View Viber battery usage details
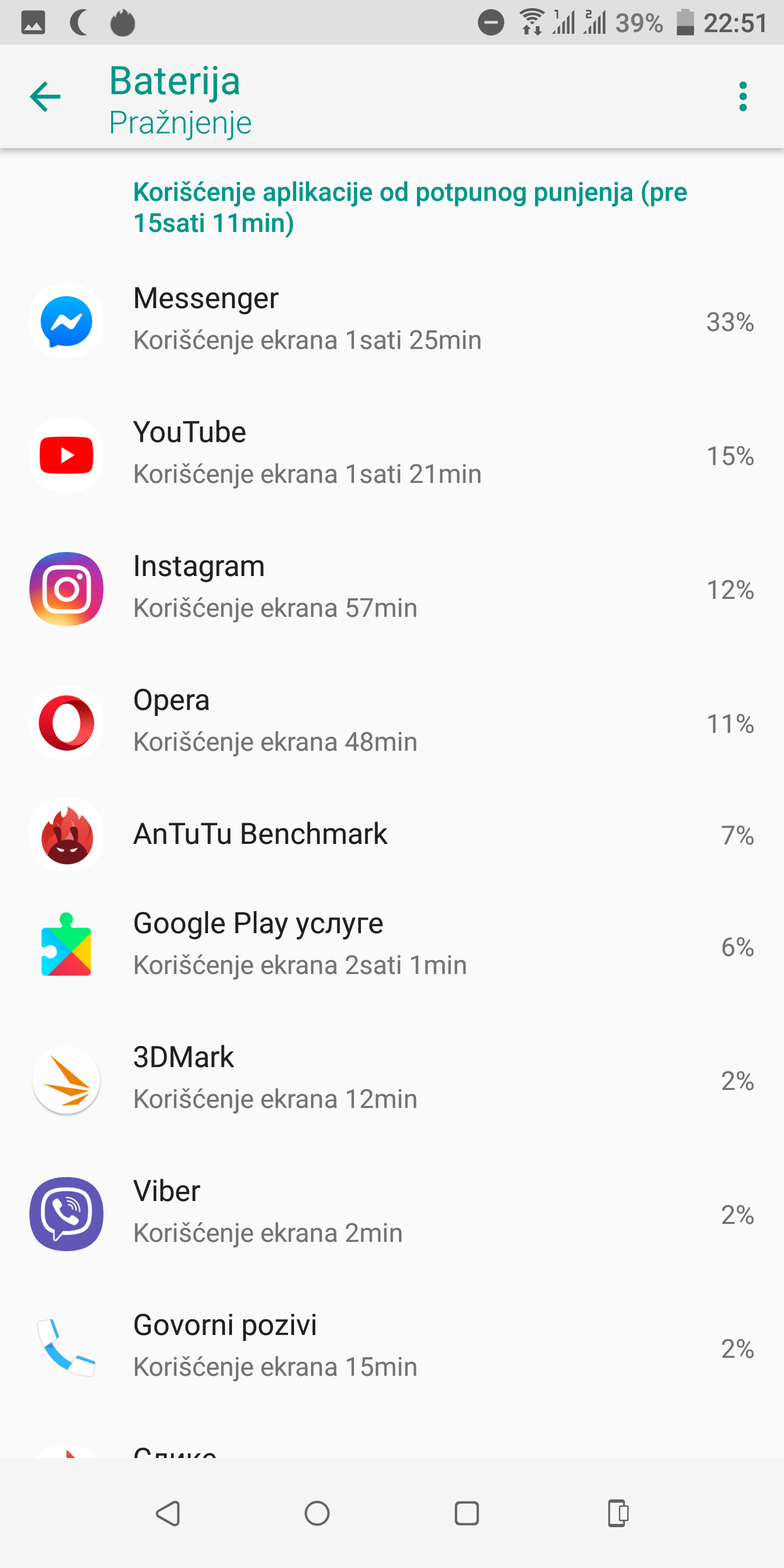The height and width of the screenshot is (1568, 784). pos(392,1214)
